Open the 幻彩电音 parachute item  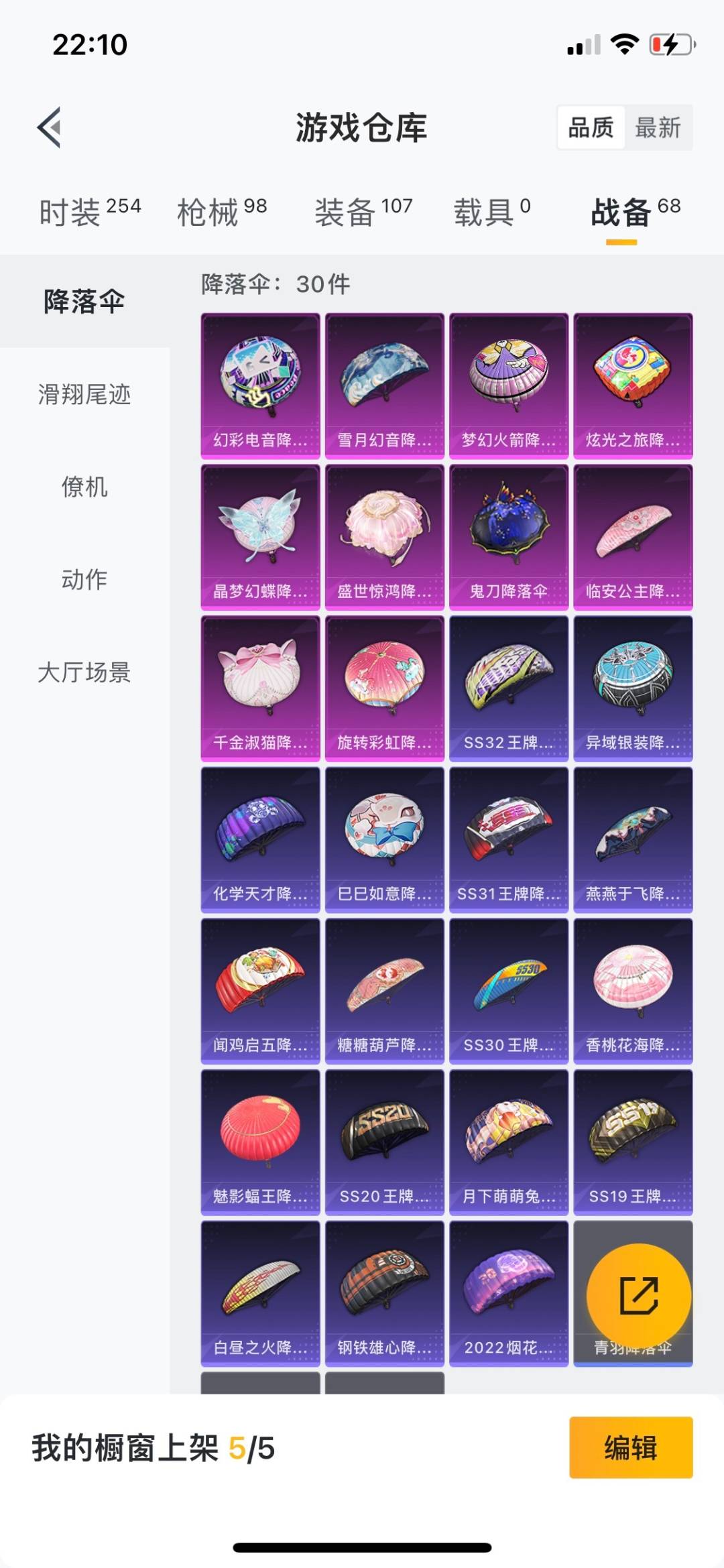coord(260,385)
